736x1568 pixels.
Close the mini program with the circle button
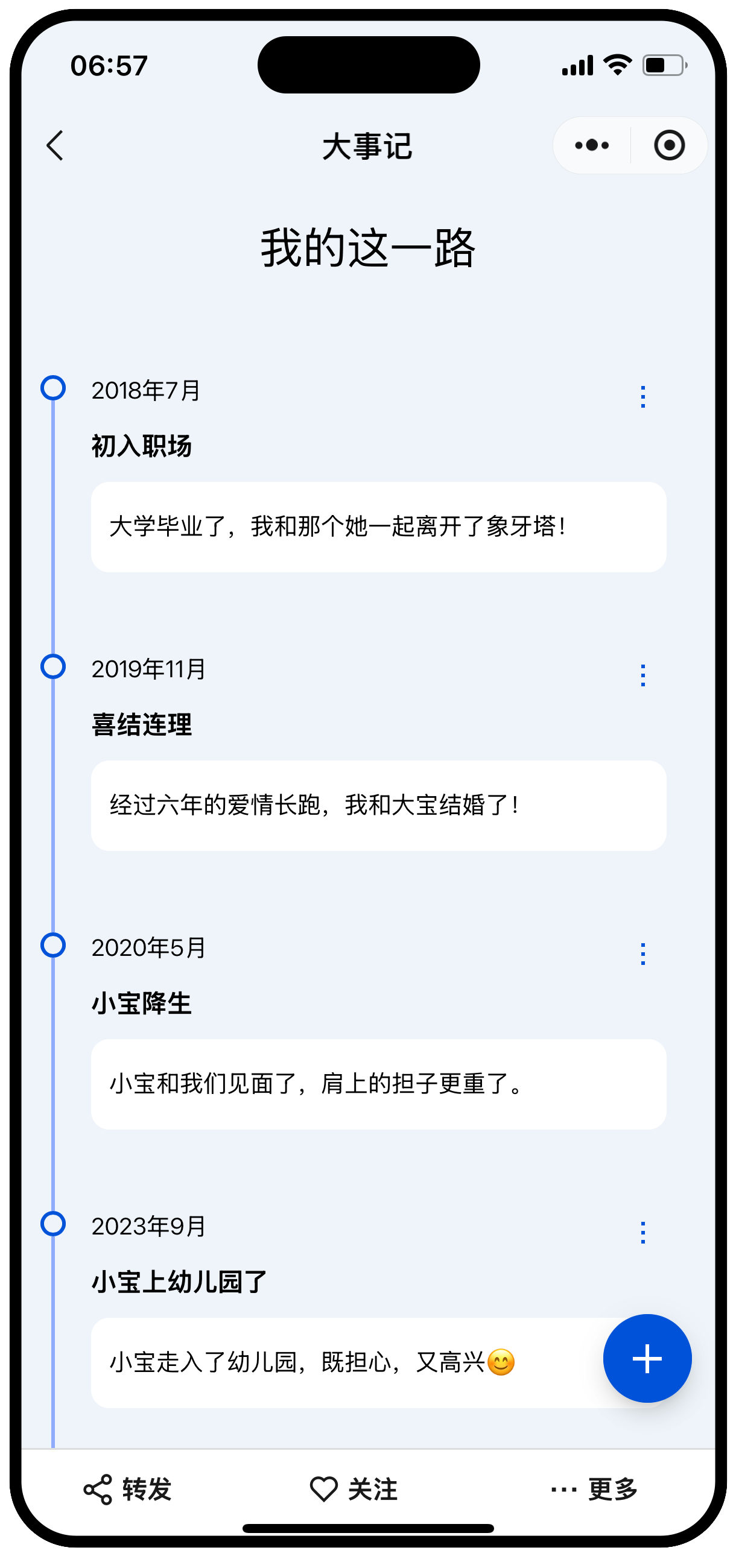coord(669,145)
